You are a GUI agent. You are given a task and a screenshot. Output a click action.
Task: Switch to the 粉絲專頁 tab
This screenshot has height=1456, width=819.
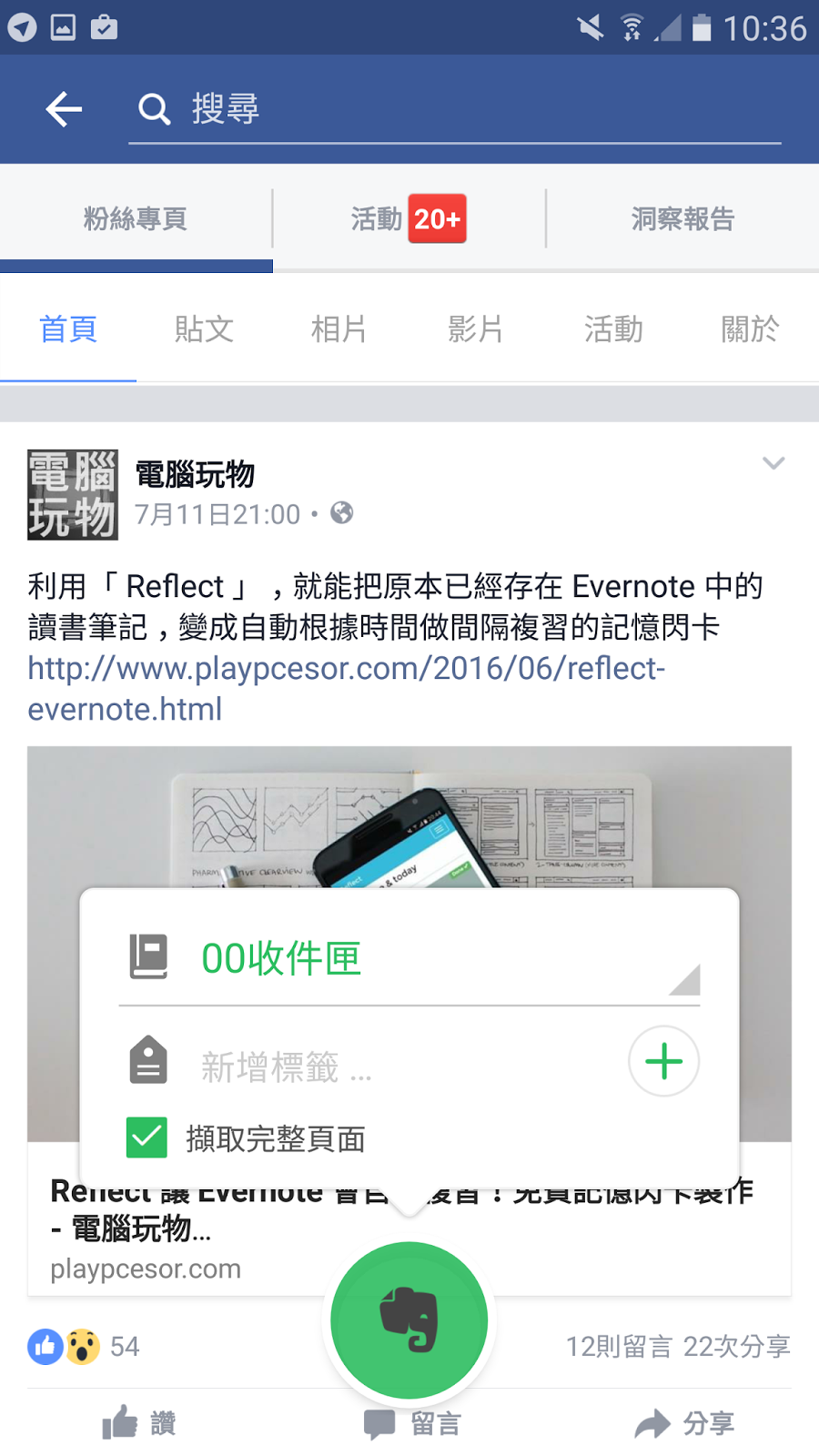click(136, 218)
